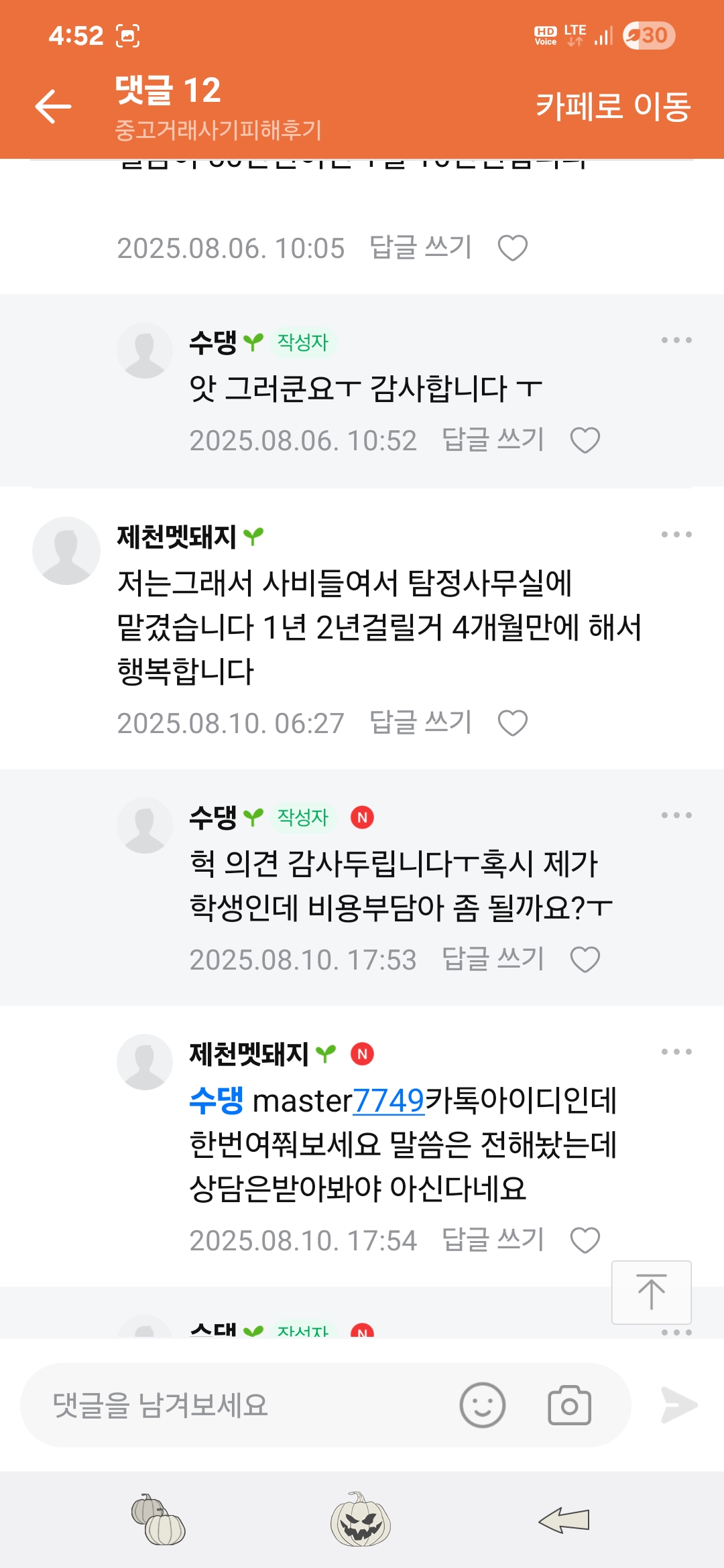This screenshot has height=1568, width=724.
Task: Open 제천멧돼지's profile from the 탐정사무실 comment
Action: point(66,550)
